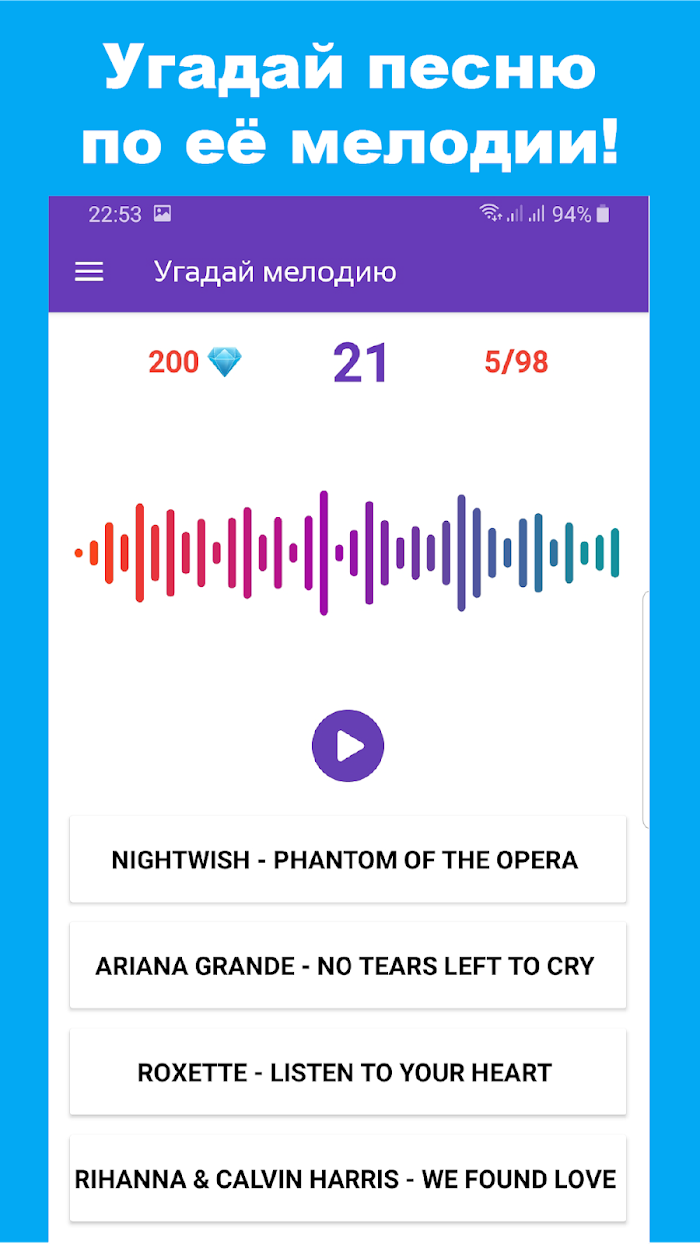Play the melody
This screenshot has height=1244, width=700.
pos(348,746)
